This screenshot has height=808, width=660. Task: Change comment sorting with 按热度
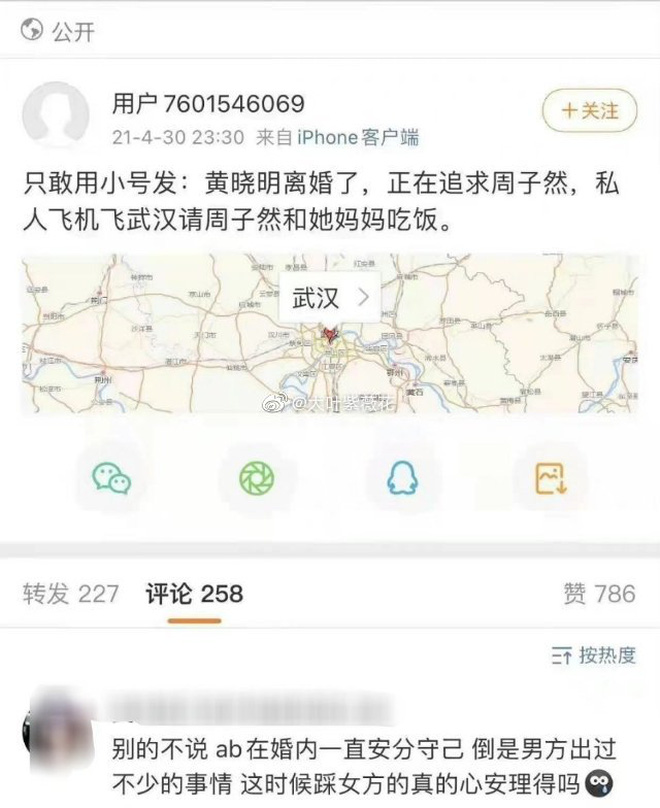click(x=594, y=656)
